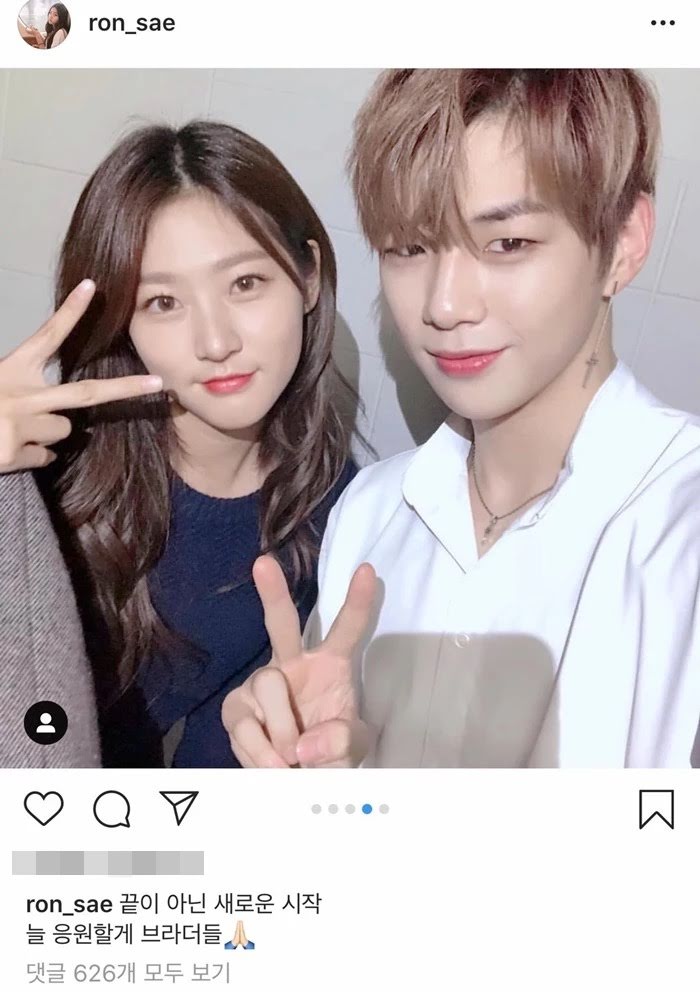Save the post with the bookmark icon
This screenshot has height=992, width=700.
tap(656, 808)
